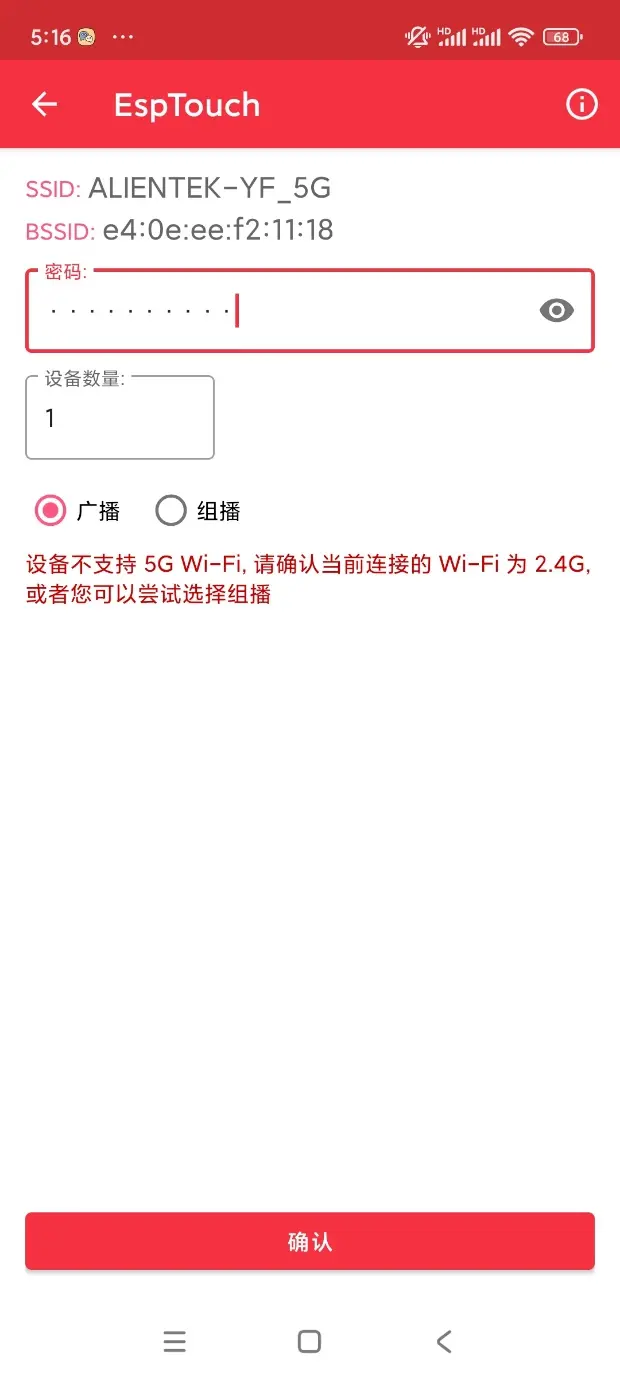Tap the 确认 confirm button
The image size is (620, 1379).
click(x=309, y=1242)
